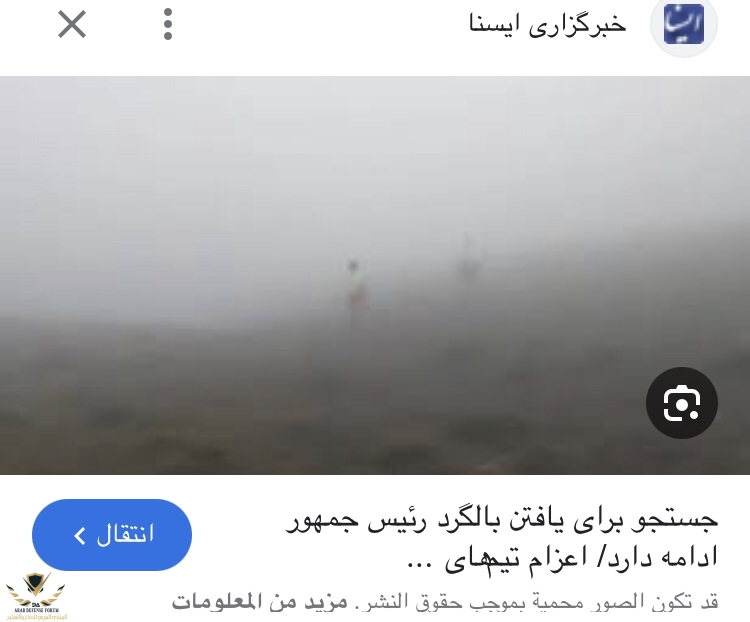Open the three-dot overflow menu
Viewport: 750px width, 622px height.
tap(168, 24)
